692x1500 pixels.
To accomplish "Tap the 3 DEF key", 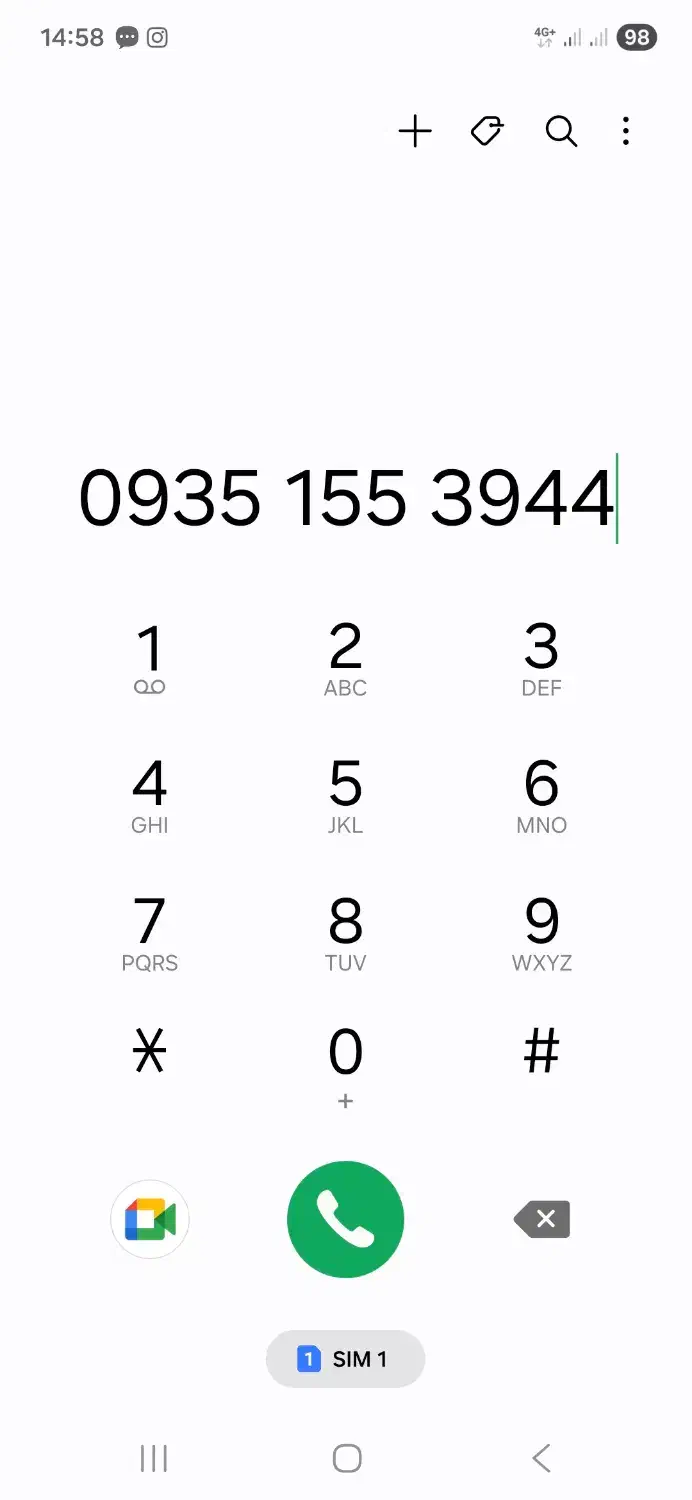I will pyautogui.click(x=541, y=658).
